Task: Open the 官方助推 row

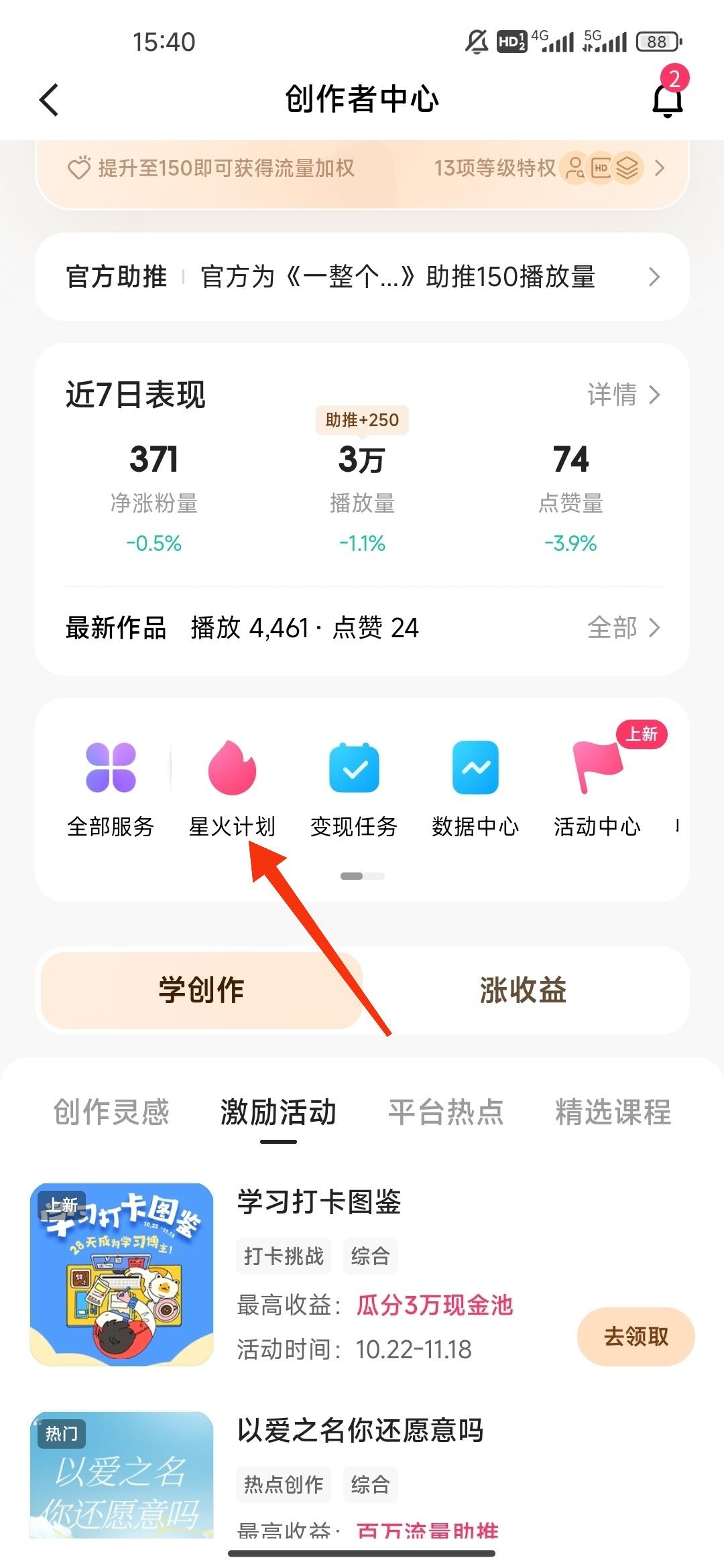Action: [x=362, y=277]
